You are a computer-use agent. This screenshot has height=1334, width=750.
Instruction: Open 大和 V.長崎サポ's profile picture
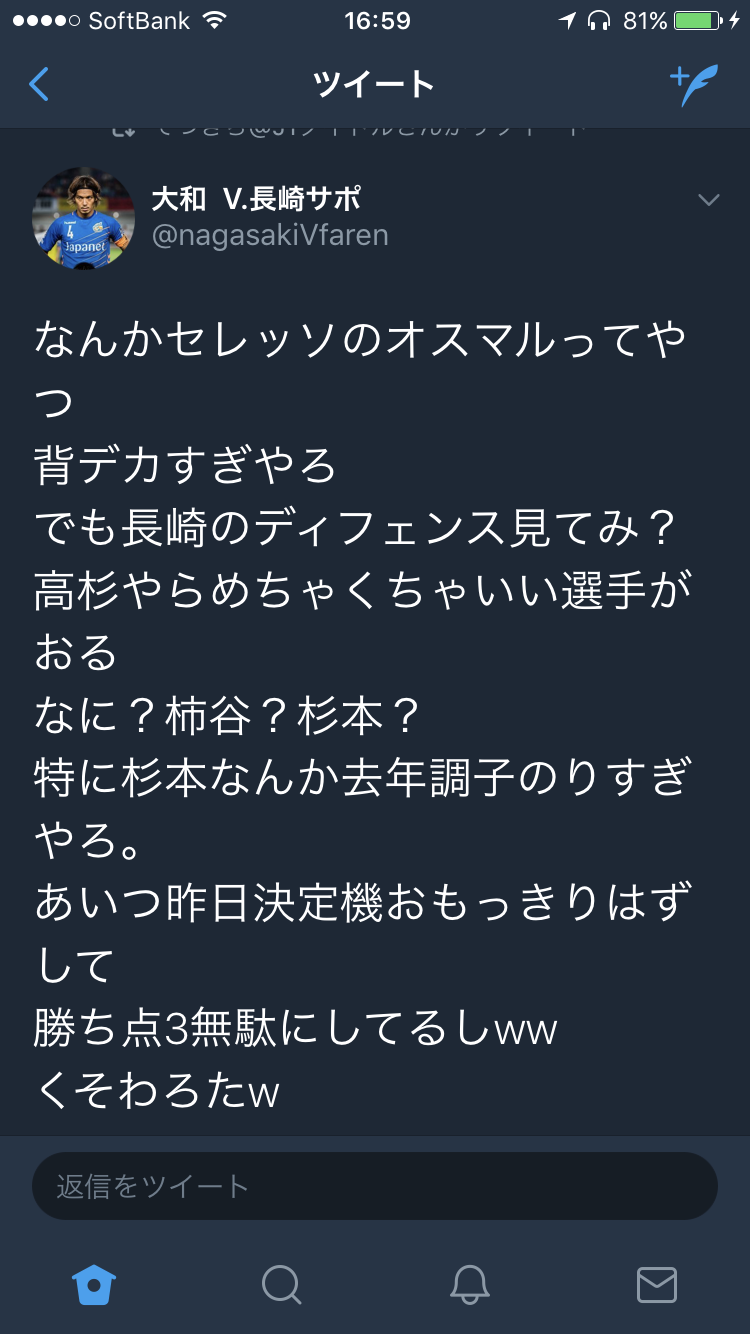tap(84, 218)
